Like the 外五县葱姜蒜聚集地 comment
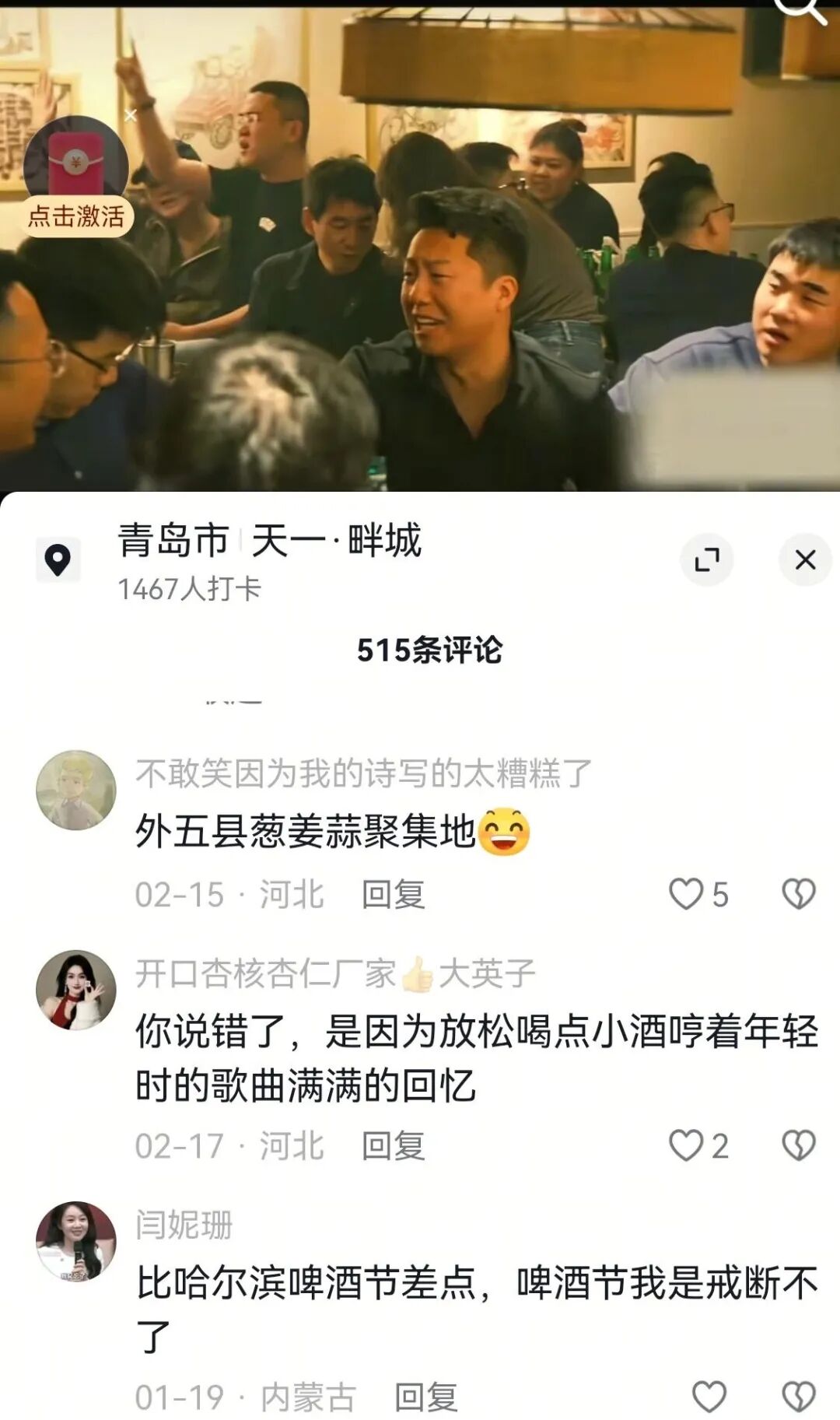This screenshot has height=1420, width=840. coord(686,894)
